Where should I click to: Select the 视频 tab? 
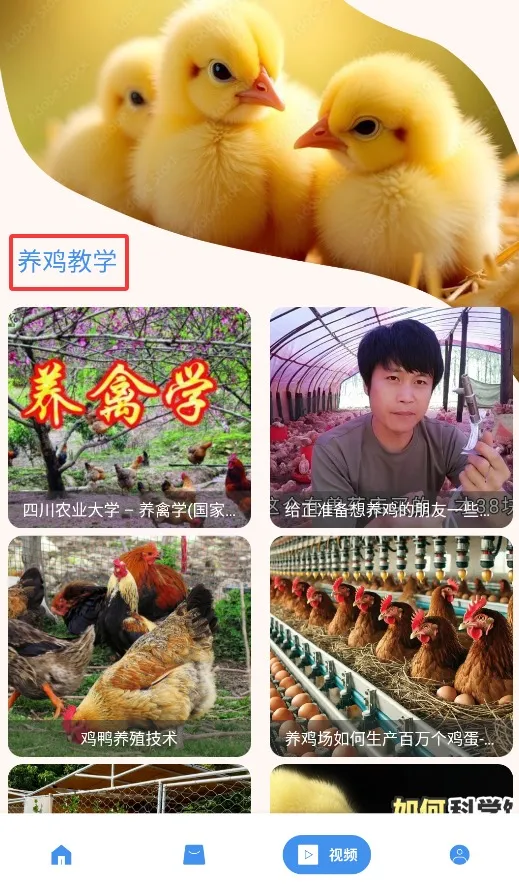click(x=327, y=855)
